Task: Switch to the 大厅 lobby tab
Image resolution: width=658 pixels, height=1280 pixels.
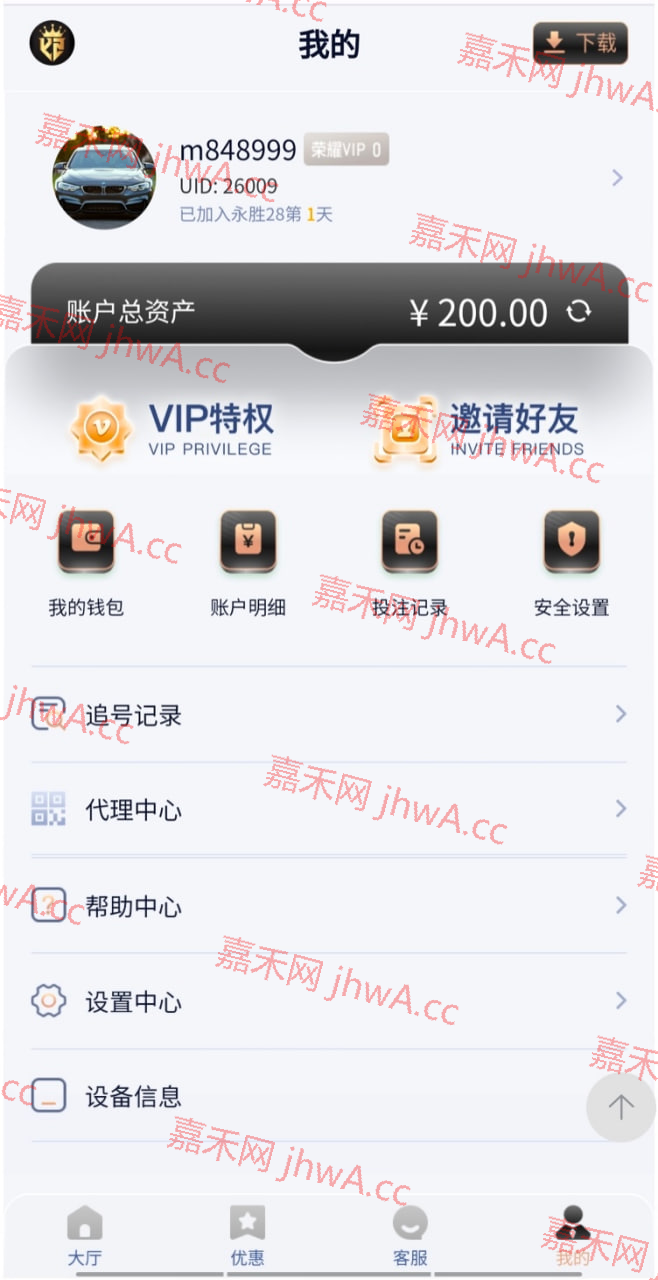Action: [x=85, y=1236]
